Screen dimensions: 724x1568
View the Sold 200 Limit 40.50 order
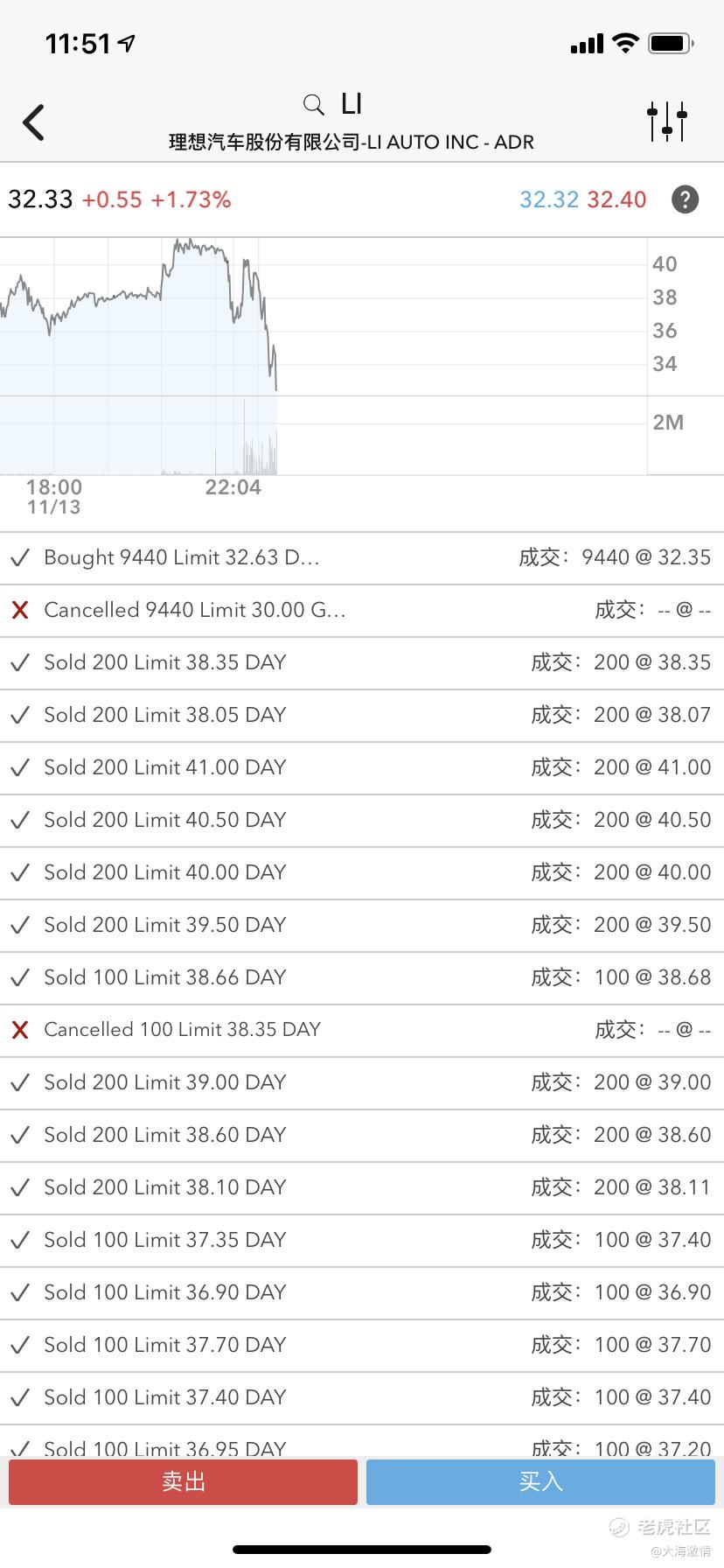(x=362, y=821)
